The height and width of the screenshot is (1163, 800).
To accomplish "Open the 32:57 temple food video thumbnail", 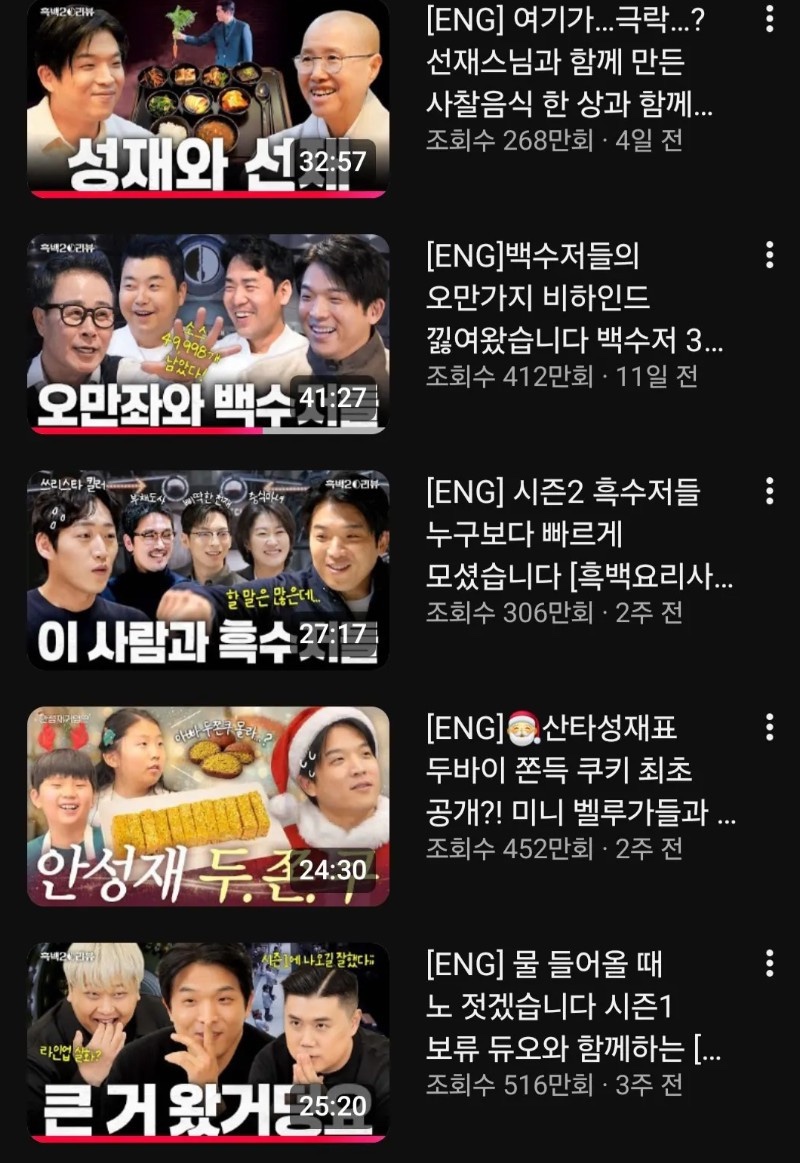I will click(208, 98).
